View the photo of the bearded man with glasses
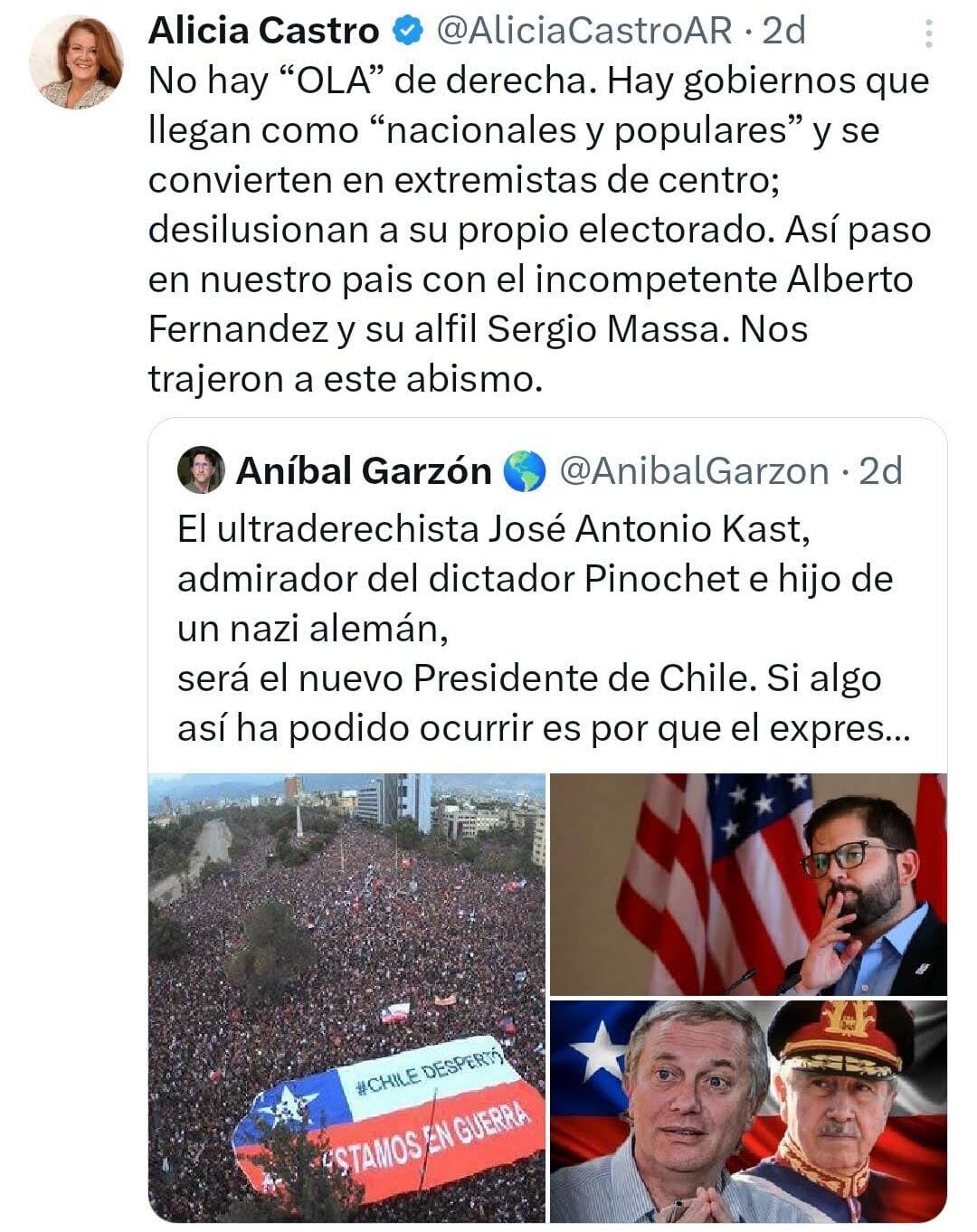 (x=748, y=884)
